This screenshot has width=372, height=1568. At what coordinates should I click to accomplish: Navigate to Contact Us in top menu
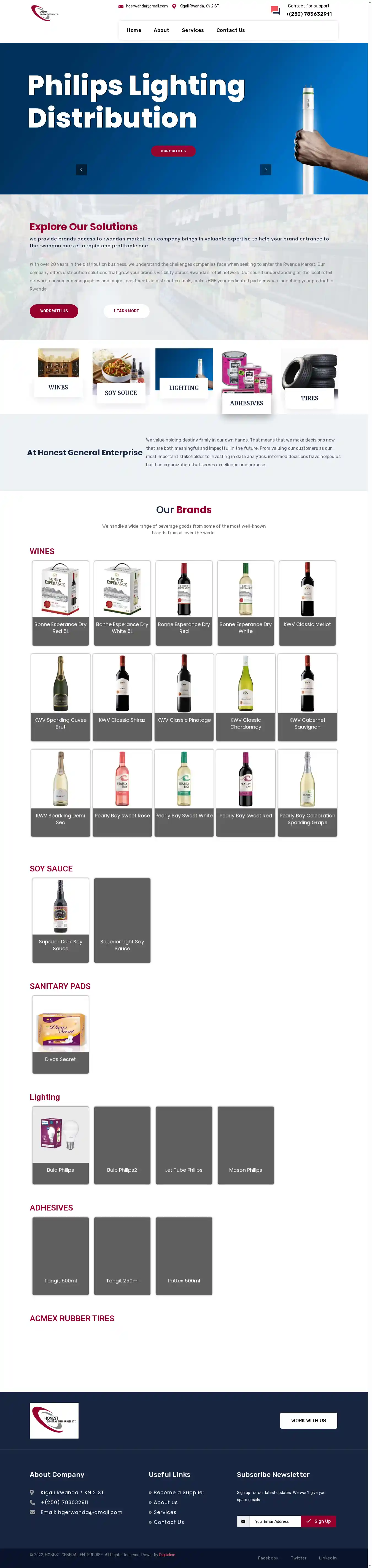pos(231,31)
